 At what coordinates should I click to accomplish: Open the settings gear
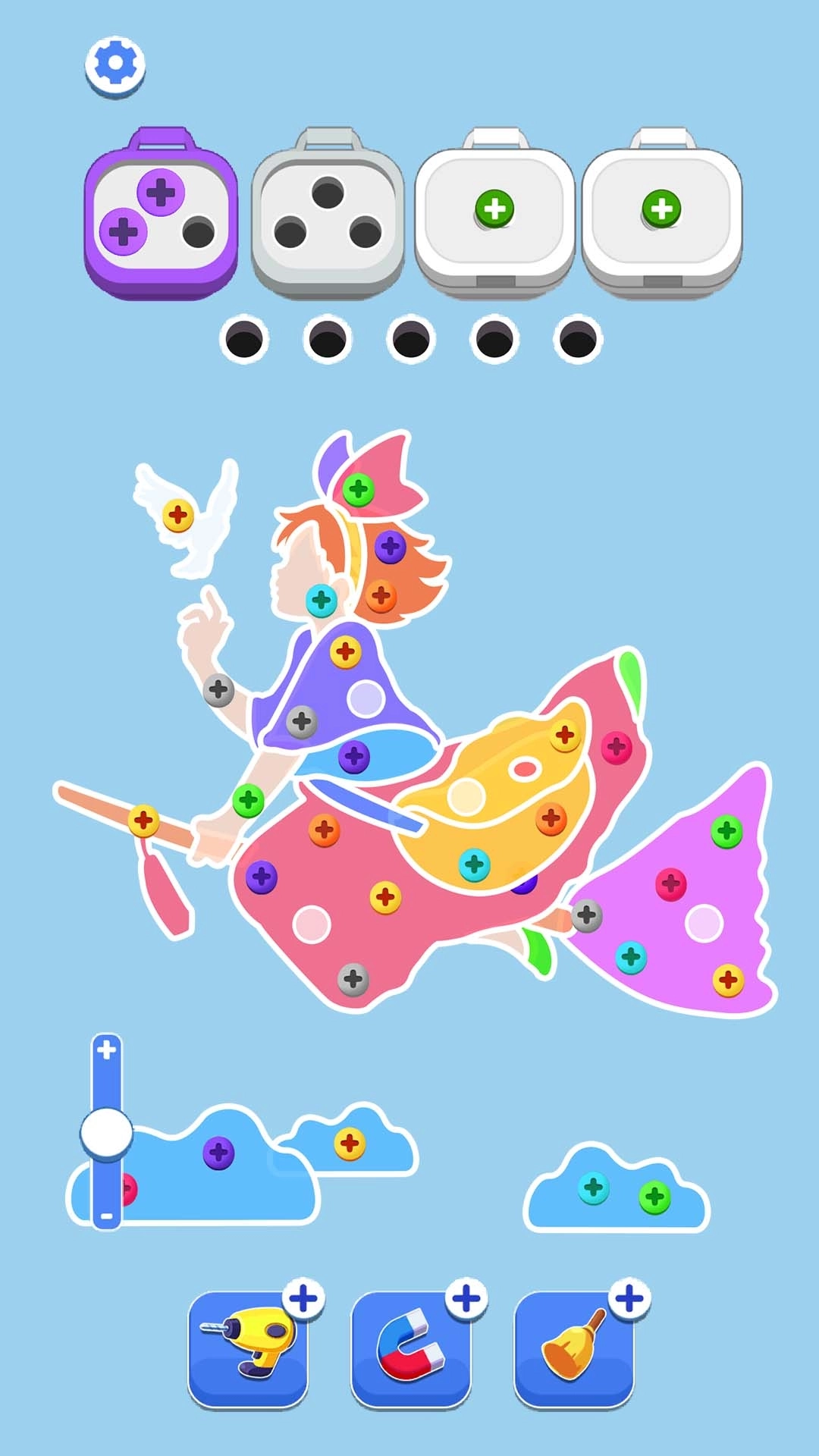115,64
